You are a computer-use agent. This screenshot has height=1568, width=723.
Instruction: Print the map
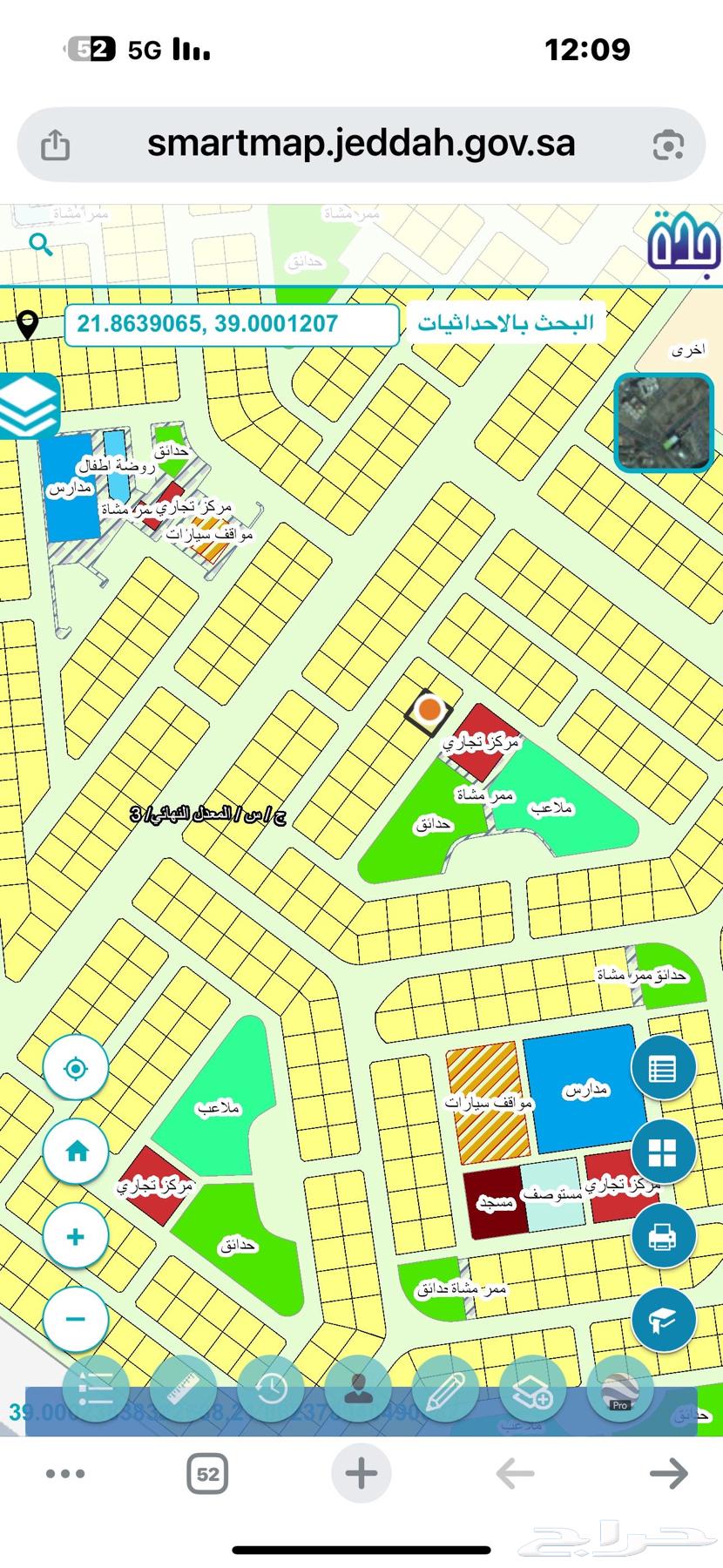click(x=663, y=1236)
